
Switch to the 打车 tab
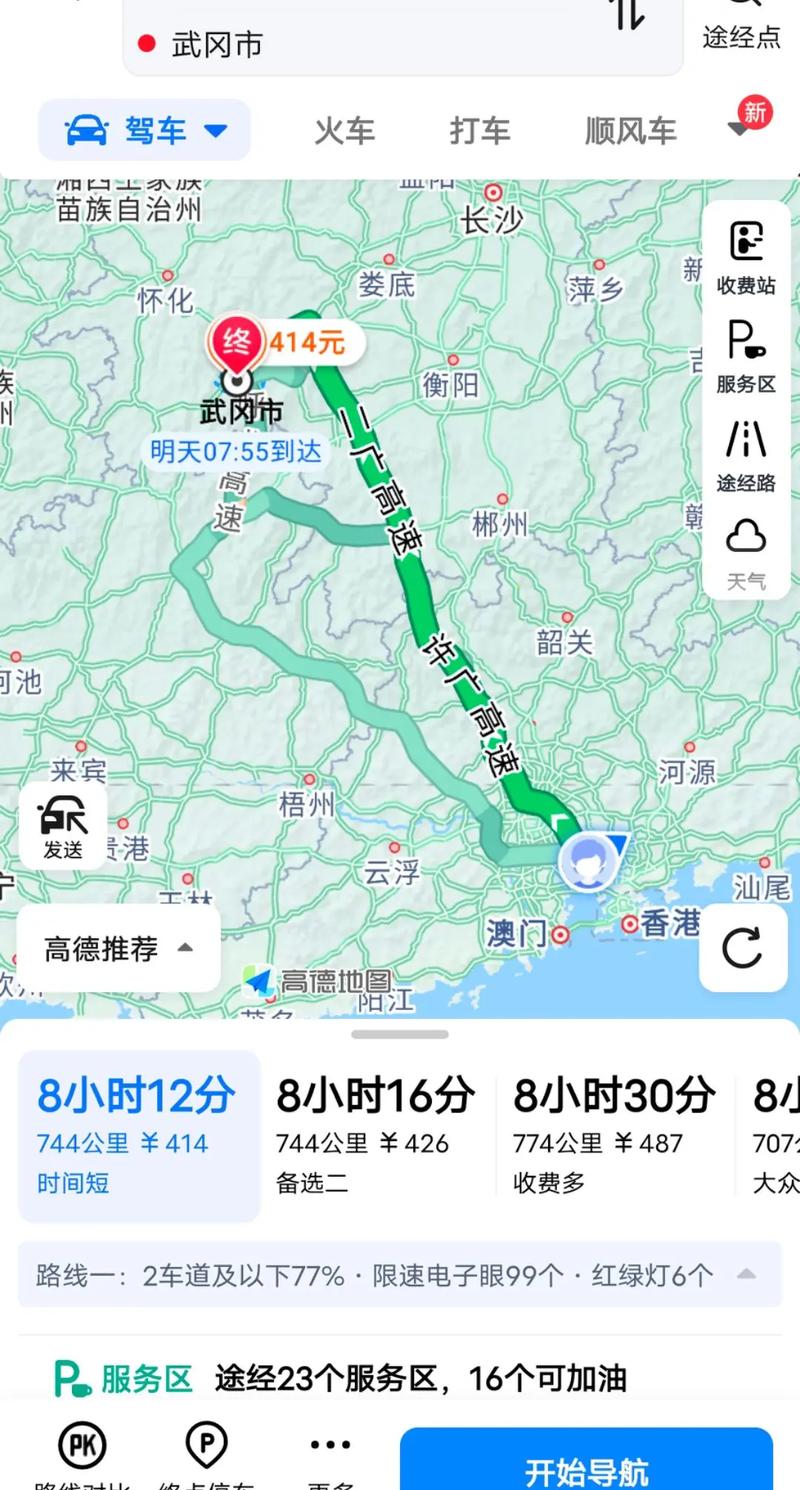480,130
